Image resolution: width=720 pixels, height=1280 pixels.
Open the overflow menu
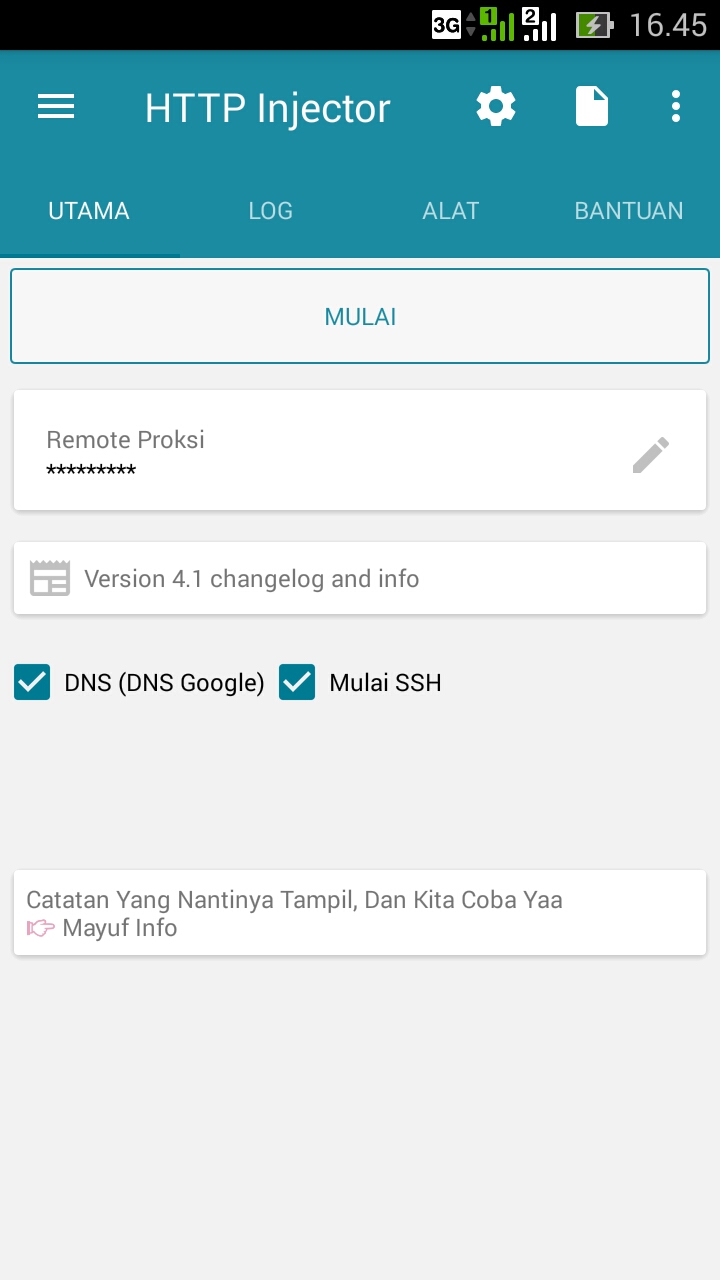click(676, 106)
